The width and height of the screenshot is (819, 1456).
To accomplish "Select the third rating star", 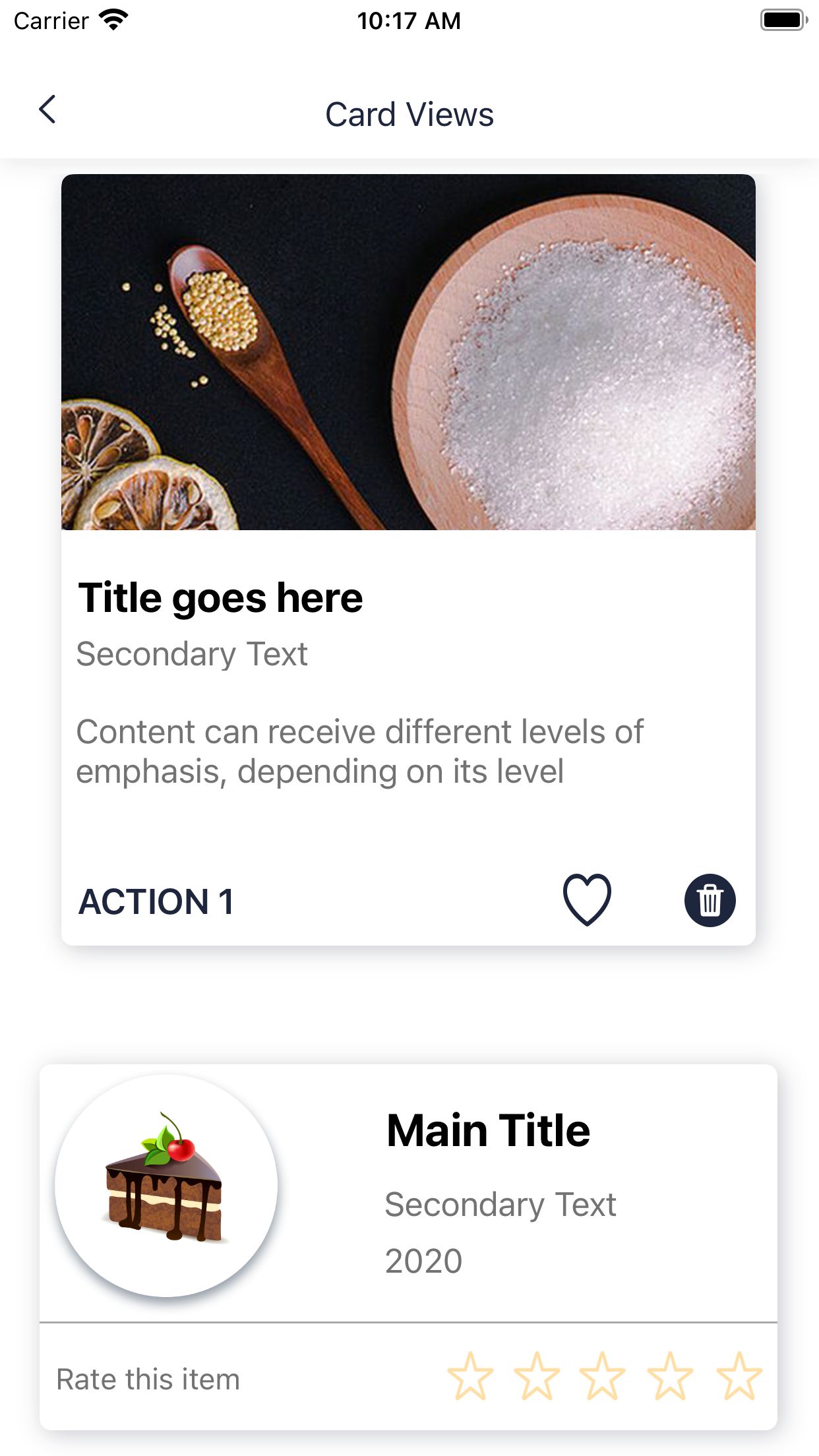I will tap(602, 1377).
